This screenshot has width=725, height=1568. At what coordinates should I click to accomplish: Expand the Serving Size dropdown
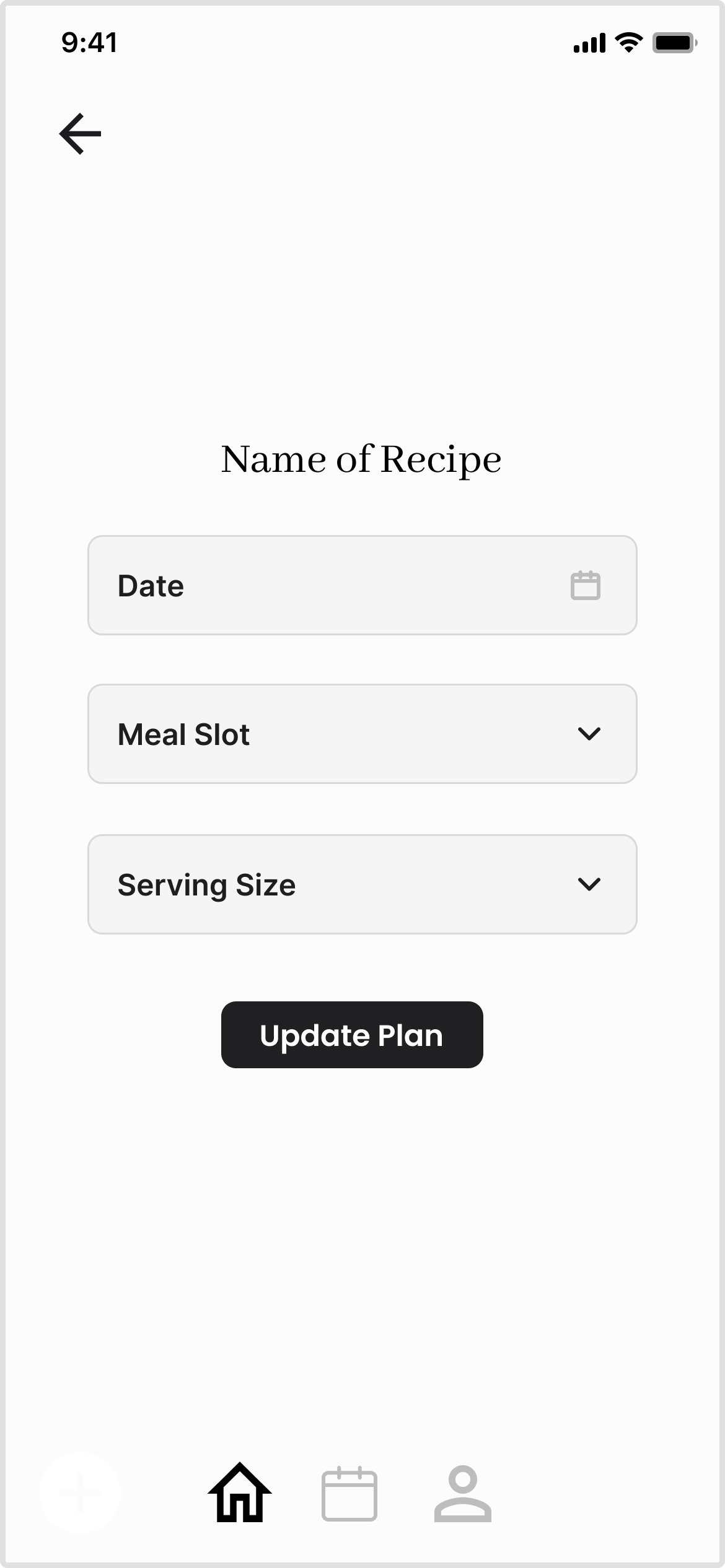point(362,884)
